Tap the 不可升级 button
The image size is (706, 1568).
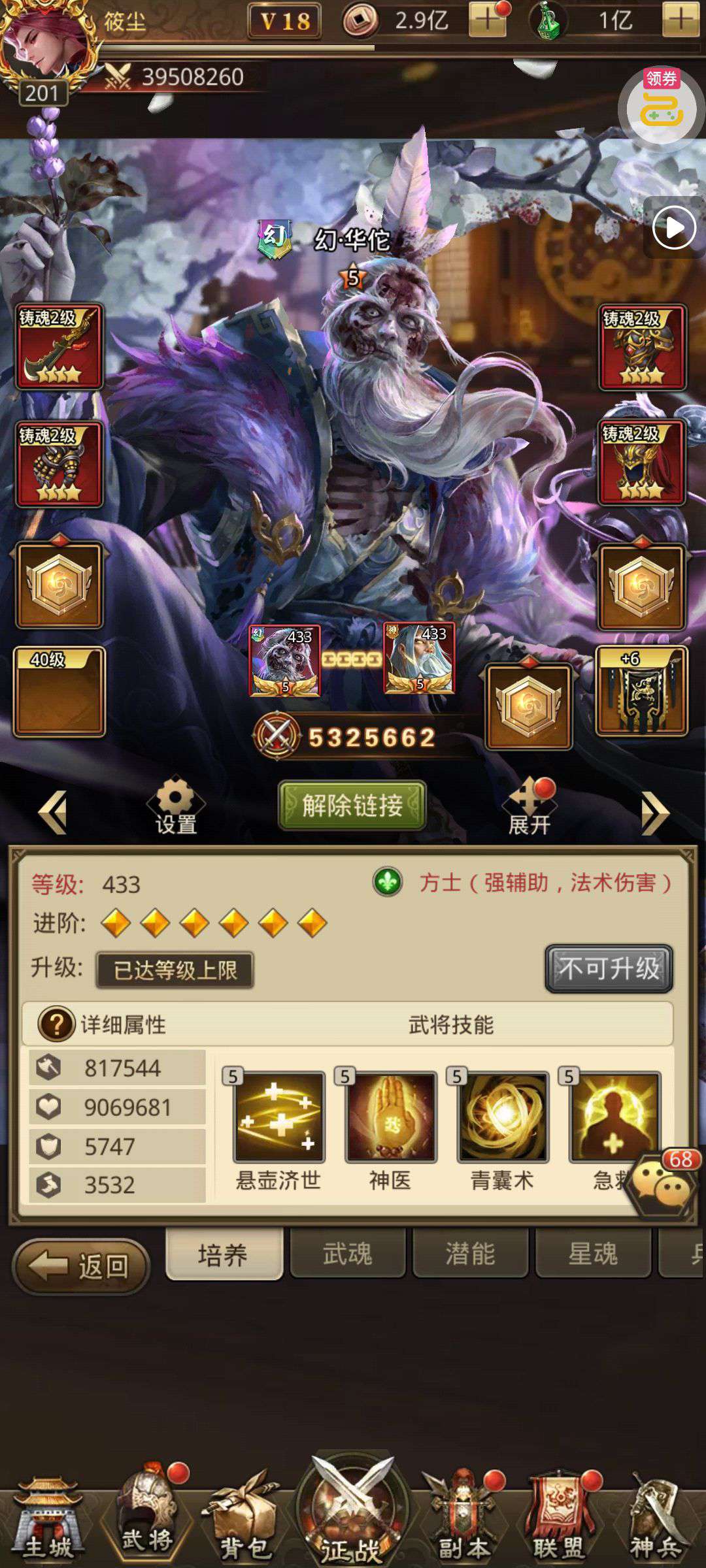[x=609, y=968]
